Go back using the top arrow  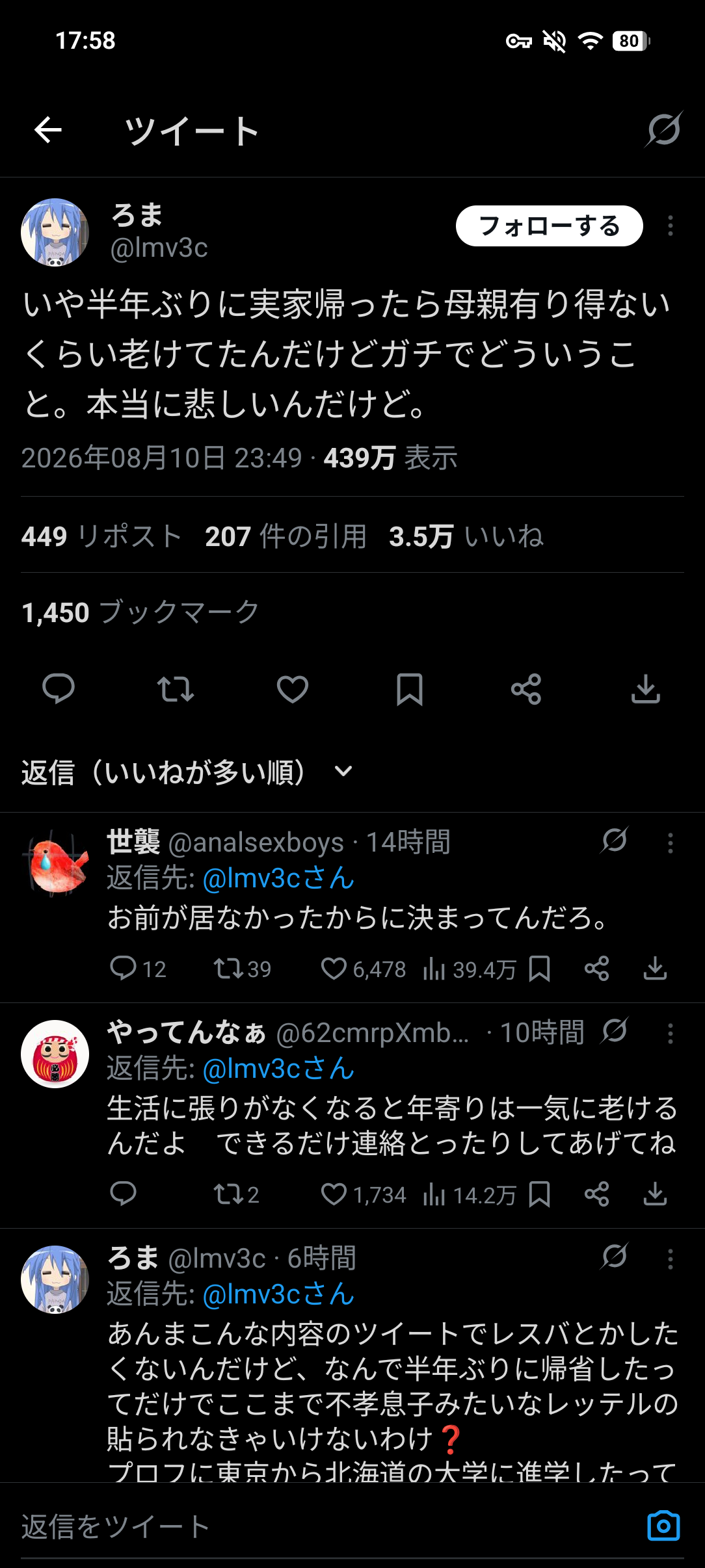tap(48, 130)
